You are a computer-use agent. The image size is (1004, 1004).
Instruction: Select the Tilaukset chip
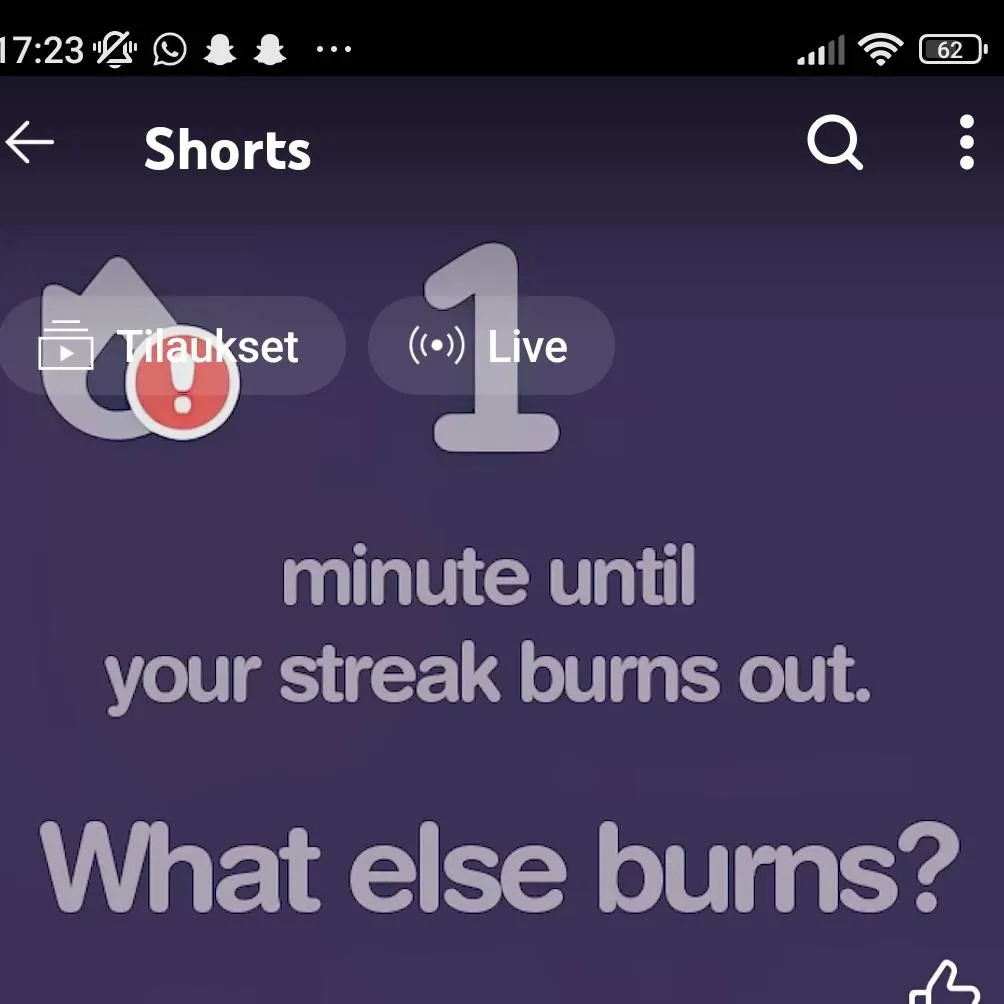pyautogui.click(x=170, y=347)
